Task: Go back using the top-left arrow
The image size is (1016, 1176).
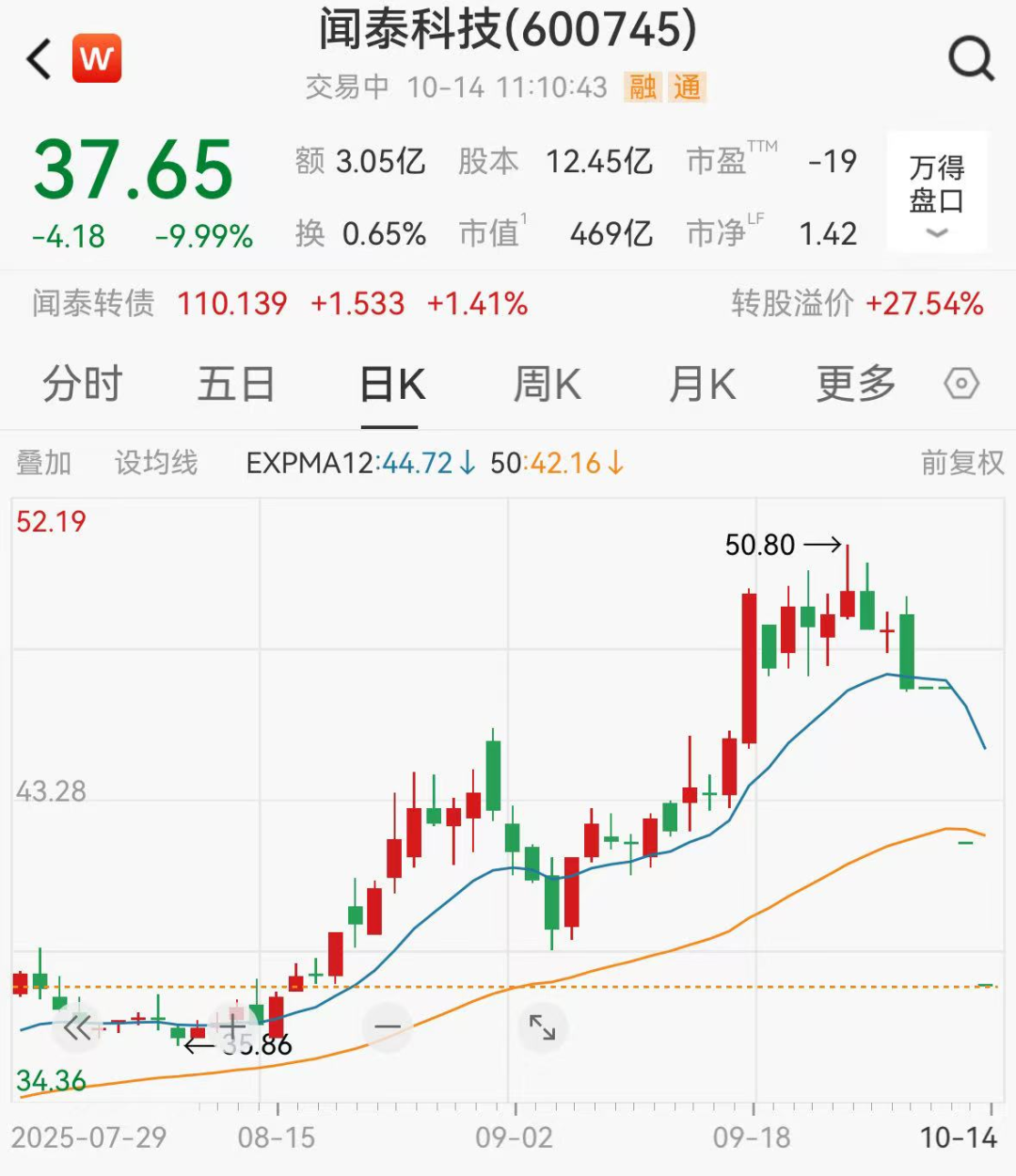Action: [40, 59]
